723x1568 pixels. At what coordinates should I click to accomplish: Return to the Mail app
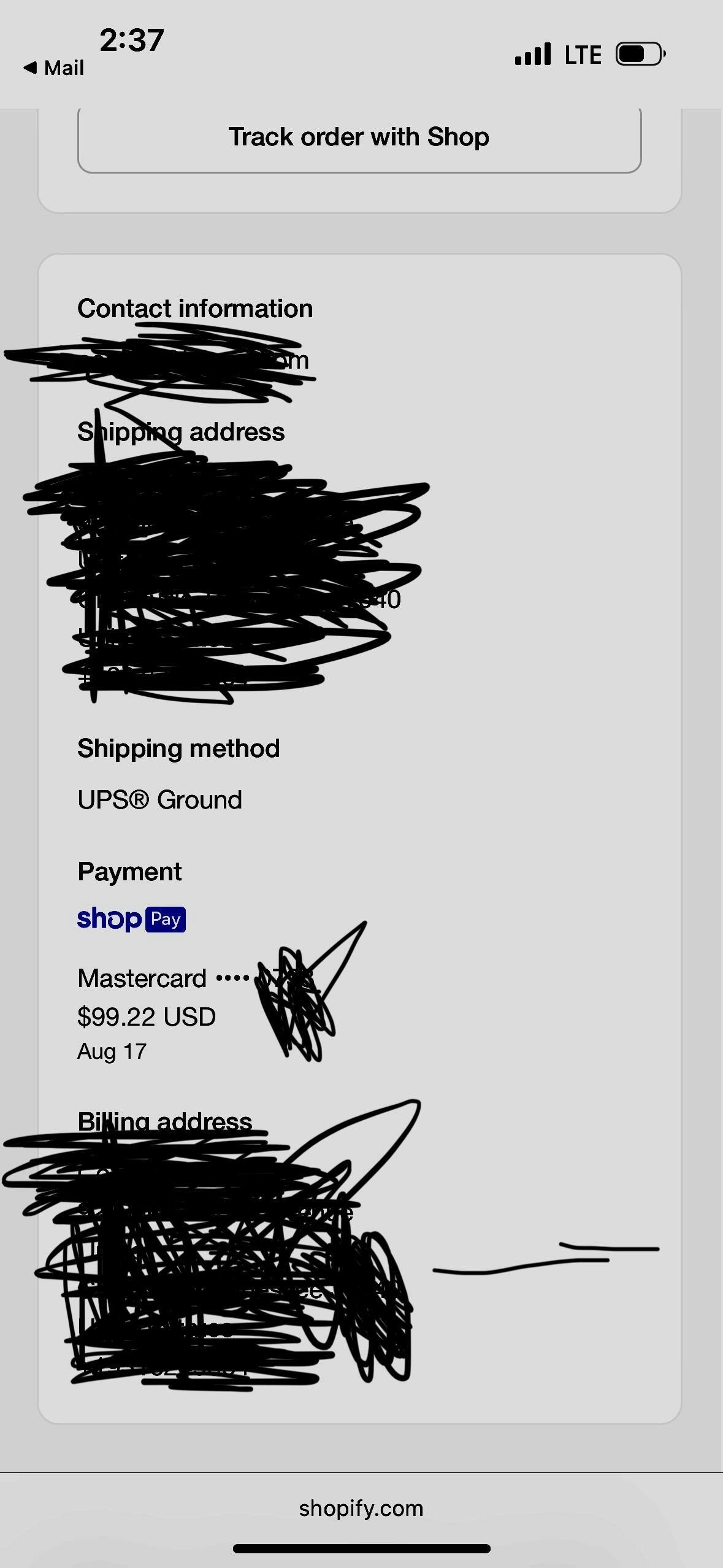coord(54,68)
